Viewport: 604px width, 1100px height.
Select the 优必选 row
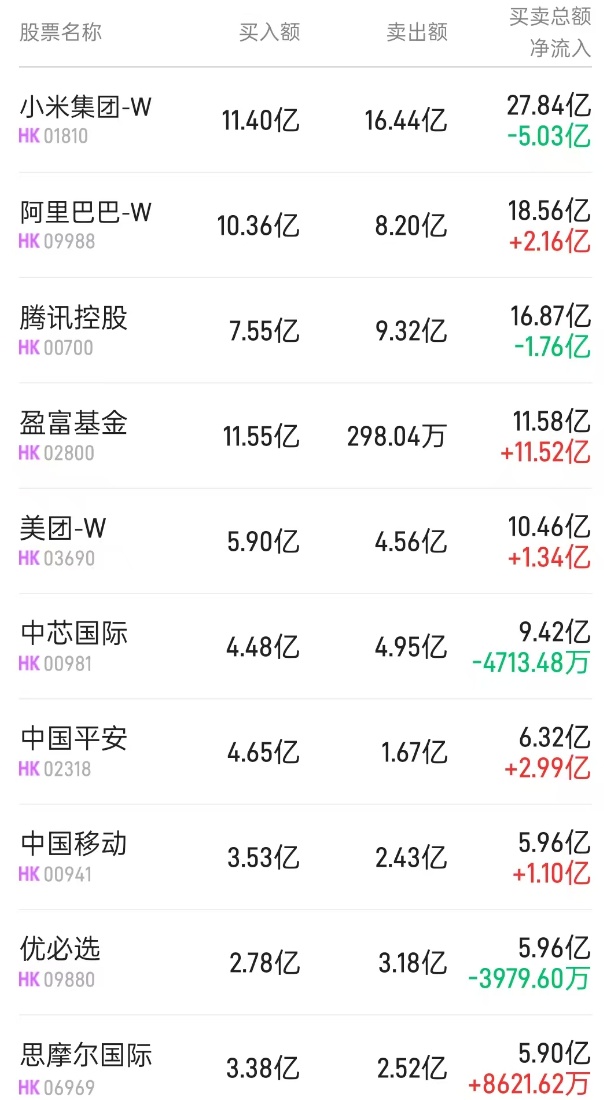click(x=61, y=950)
